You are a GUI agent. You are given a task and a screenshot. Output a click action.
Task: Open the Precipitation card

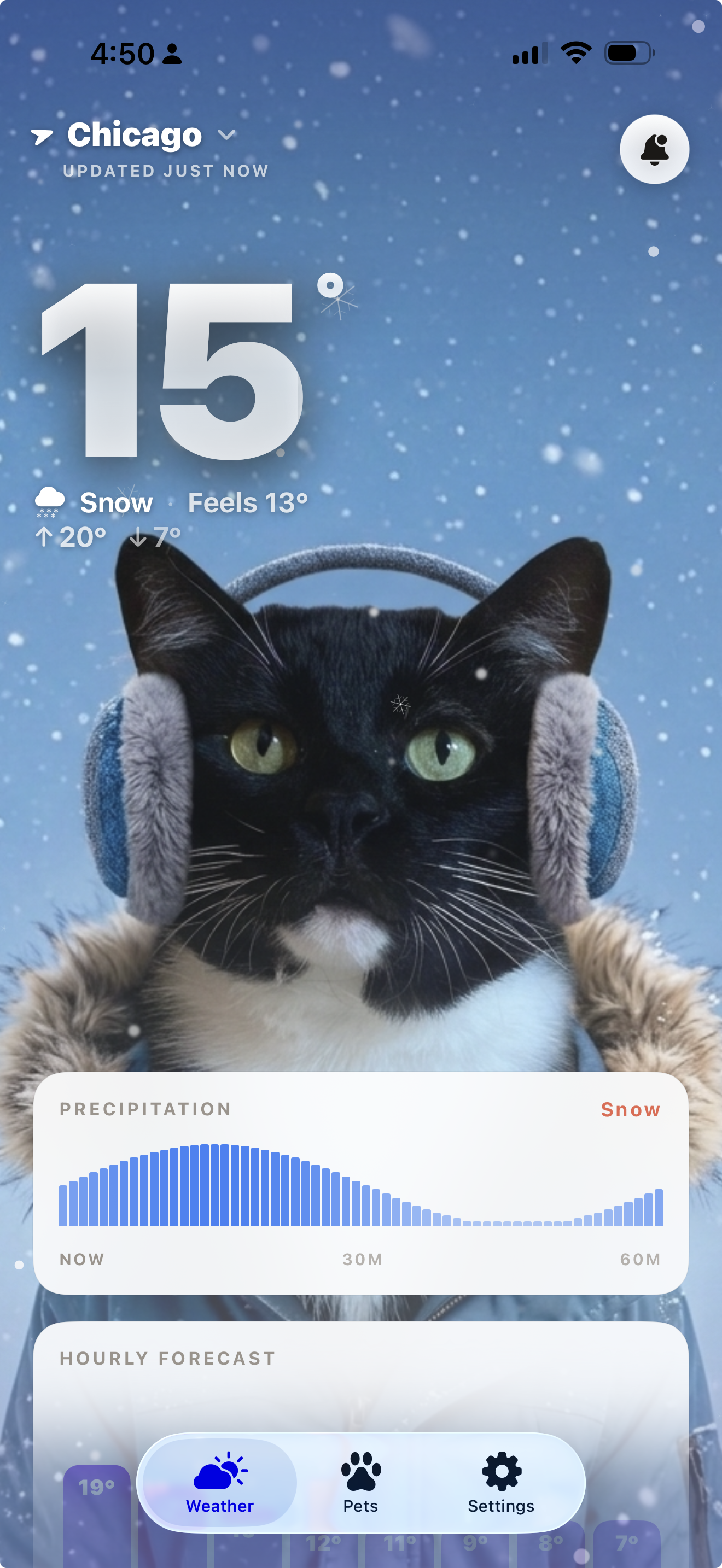[360, 1182]
